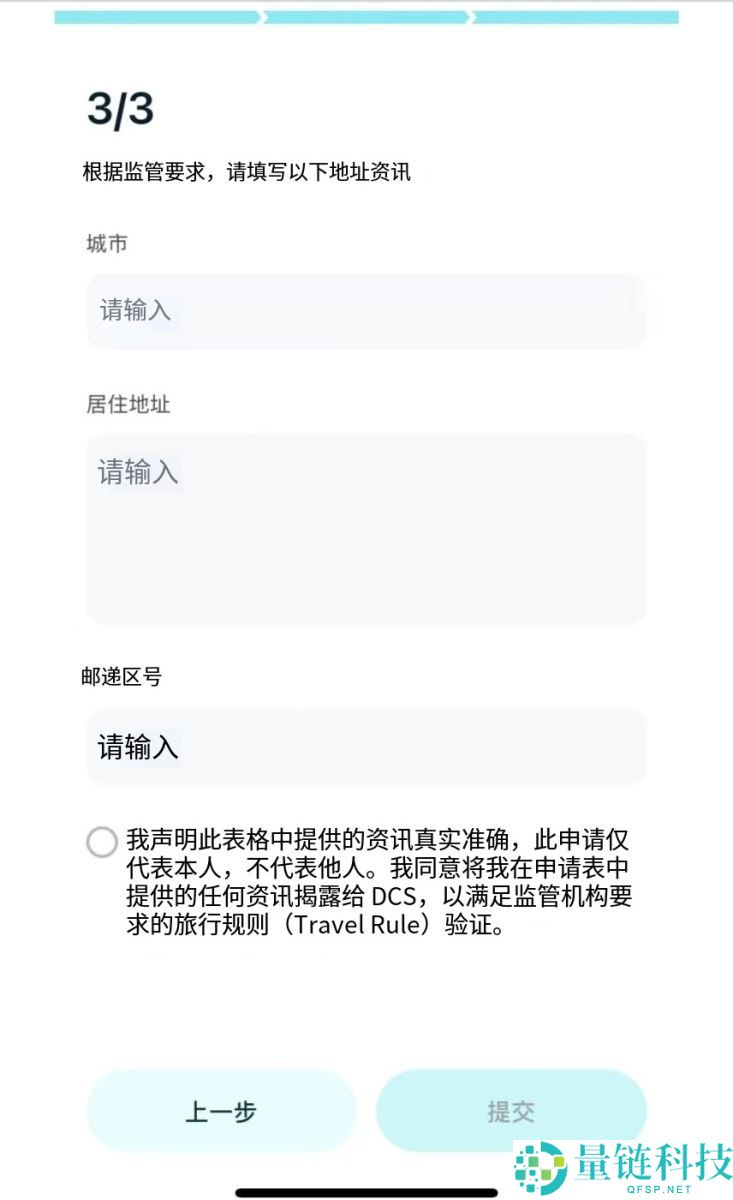
Task: Click the 上一步 button
Action: pos(222,1111)
